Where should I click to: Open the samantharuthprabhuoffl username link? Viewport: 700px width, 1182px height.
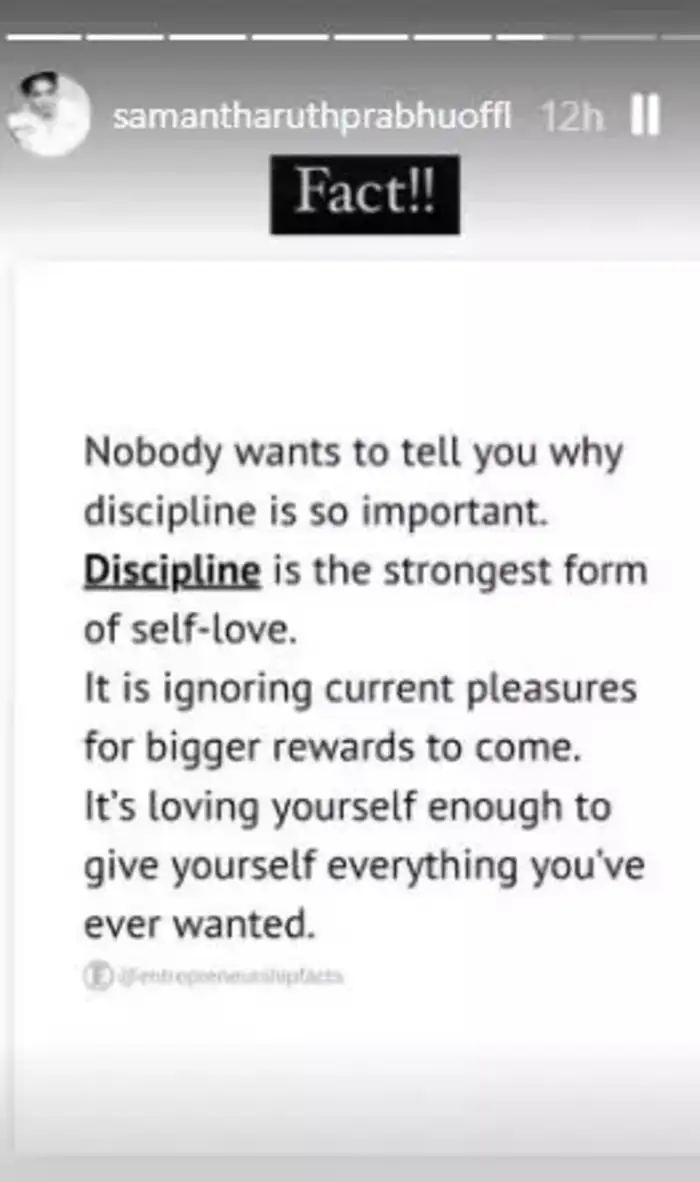pyautogui.click(x=312, y=117)
